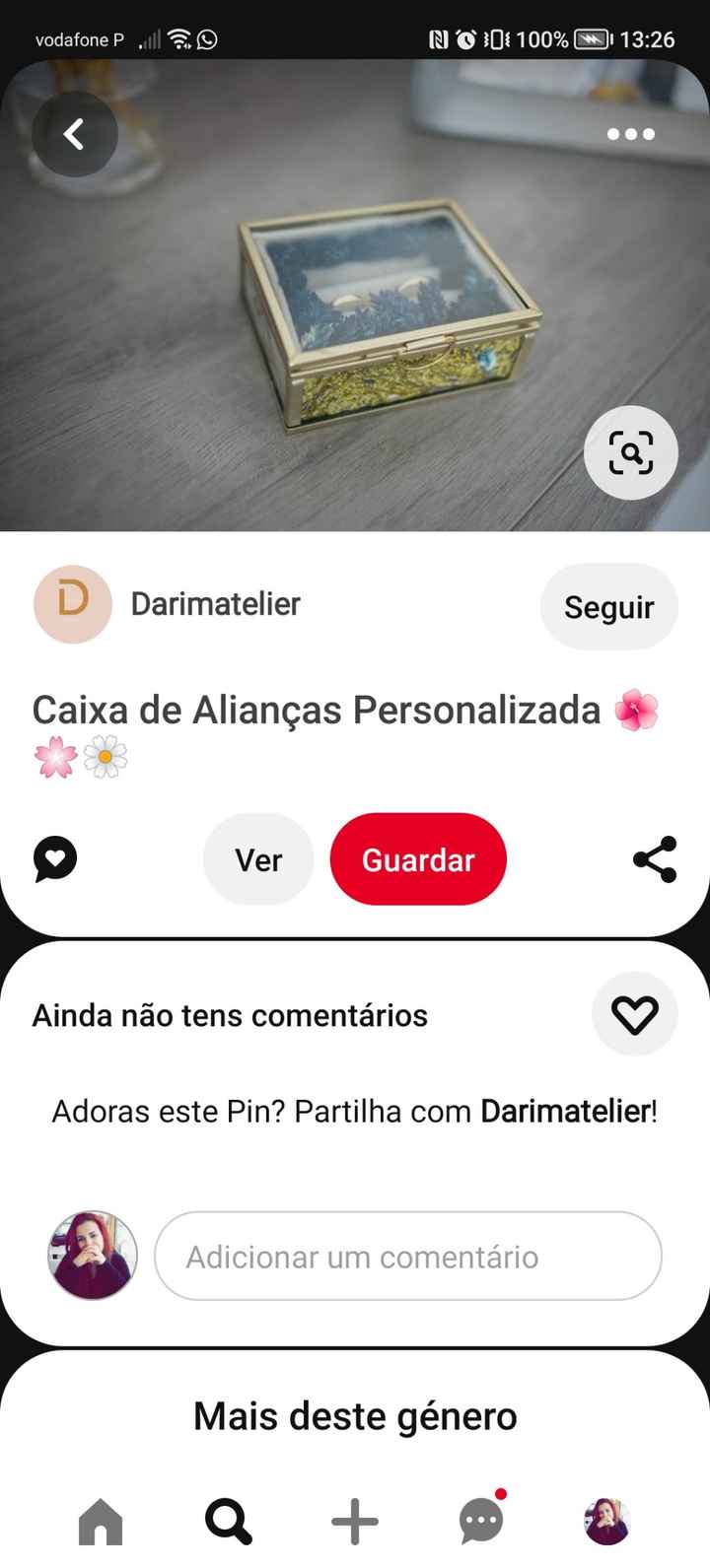Open Pin options via three-dot menu

pos(630,133)
